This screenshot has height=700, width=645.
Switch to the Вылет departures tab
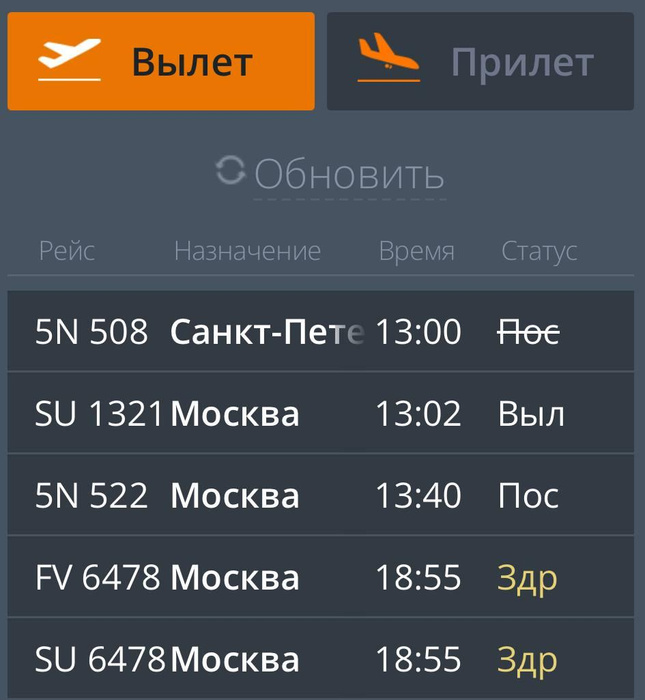pos(161,62)
